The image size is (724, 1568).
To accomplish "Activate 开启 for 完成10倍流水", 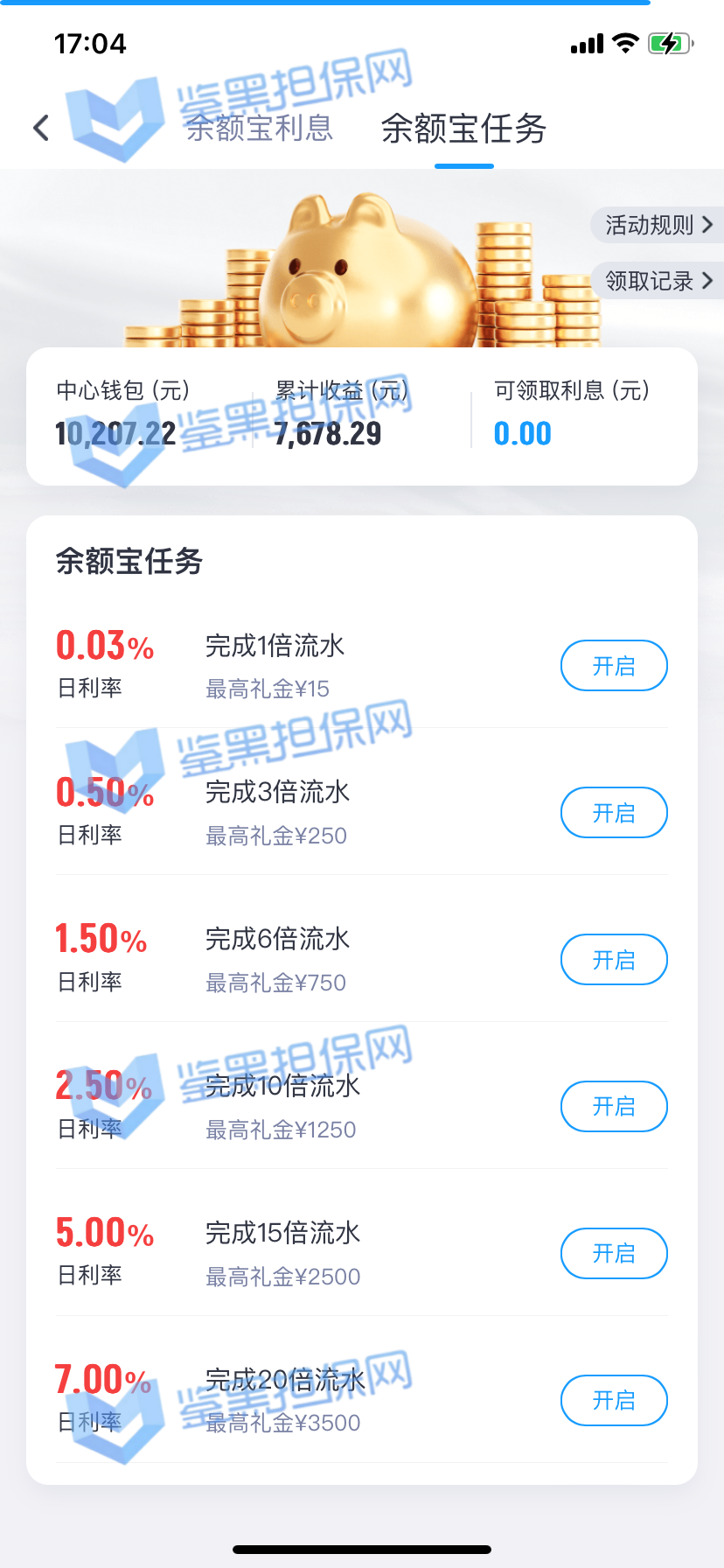I will [614, 1106].
